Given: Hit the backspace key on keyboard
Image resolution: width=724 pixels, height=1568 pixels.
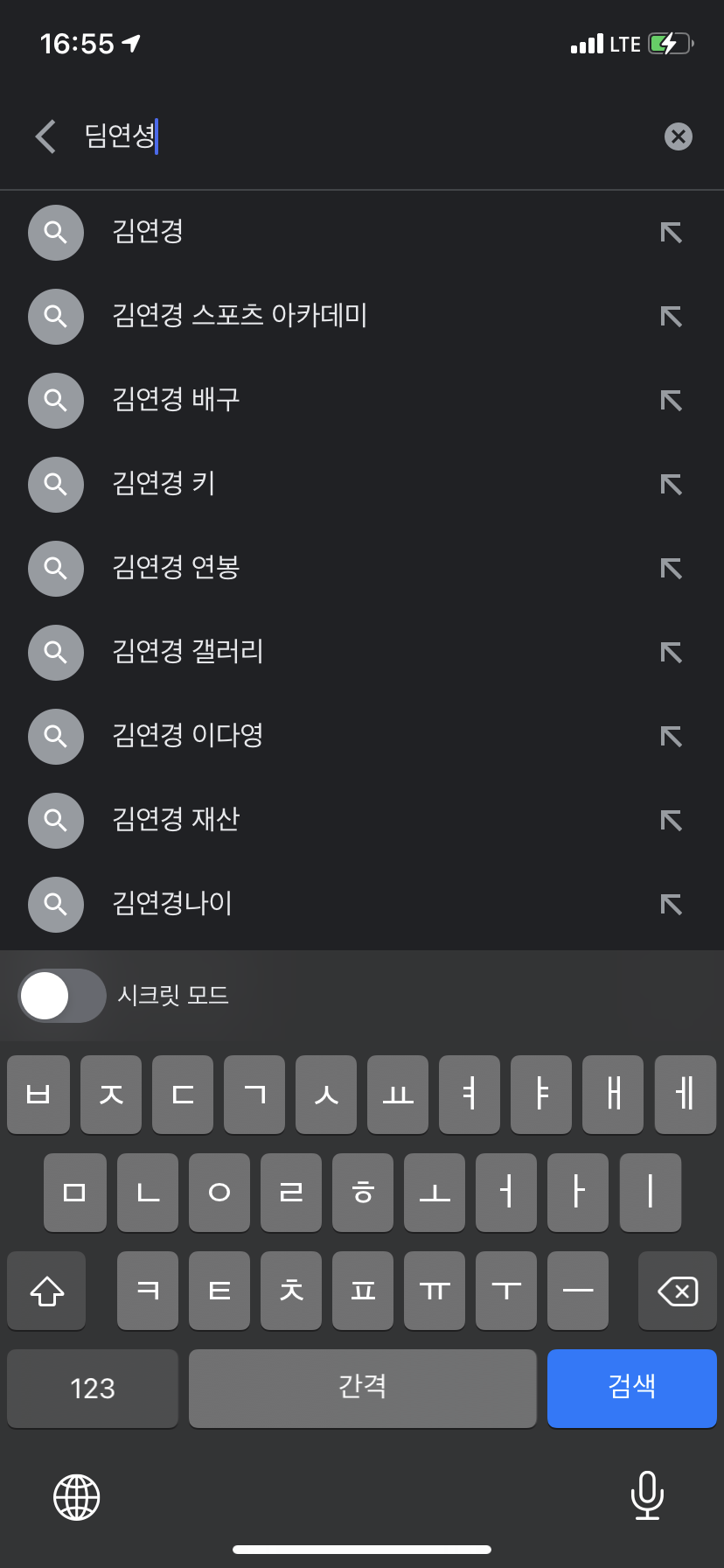Looking at the screenshot, I should coord(677,1291).
